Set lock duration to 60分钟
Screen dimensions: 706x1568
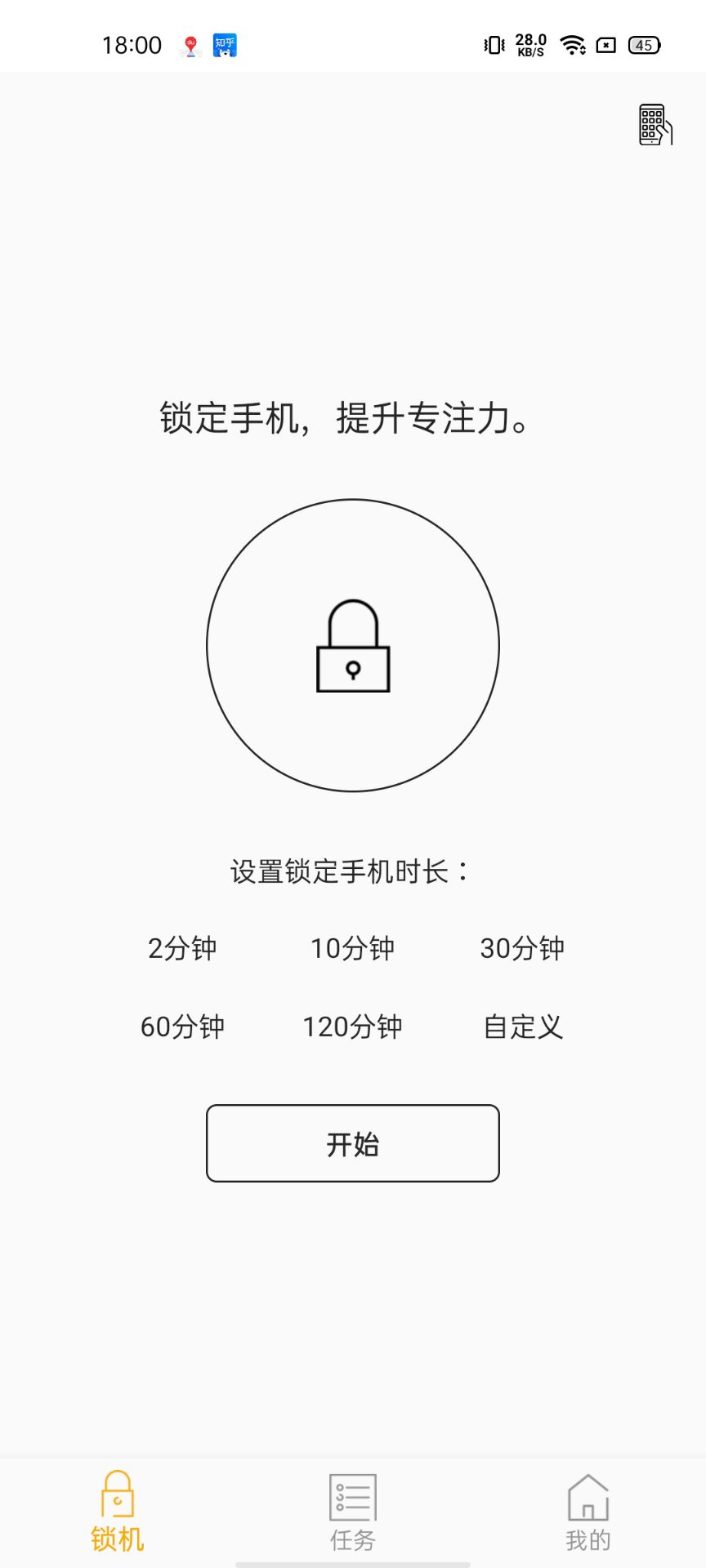(x=182, y=1027)
